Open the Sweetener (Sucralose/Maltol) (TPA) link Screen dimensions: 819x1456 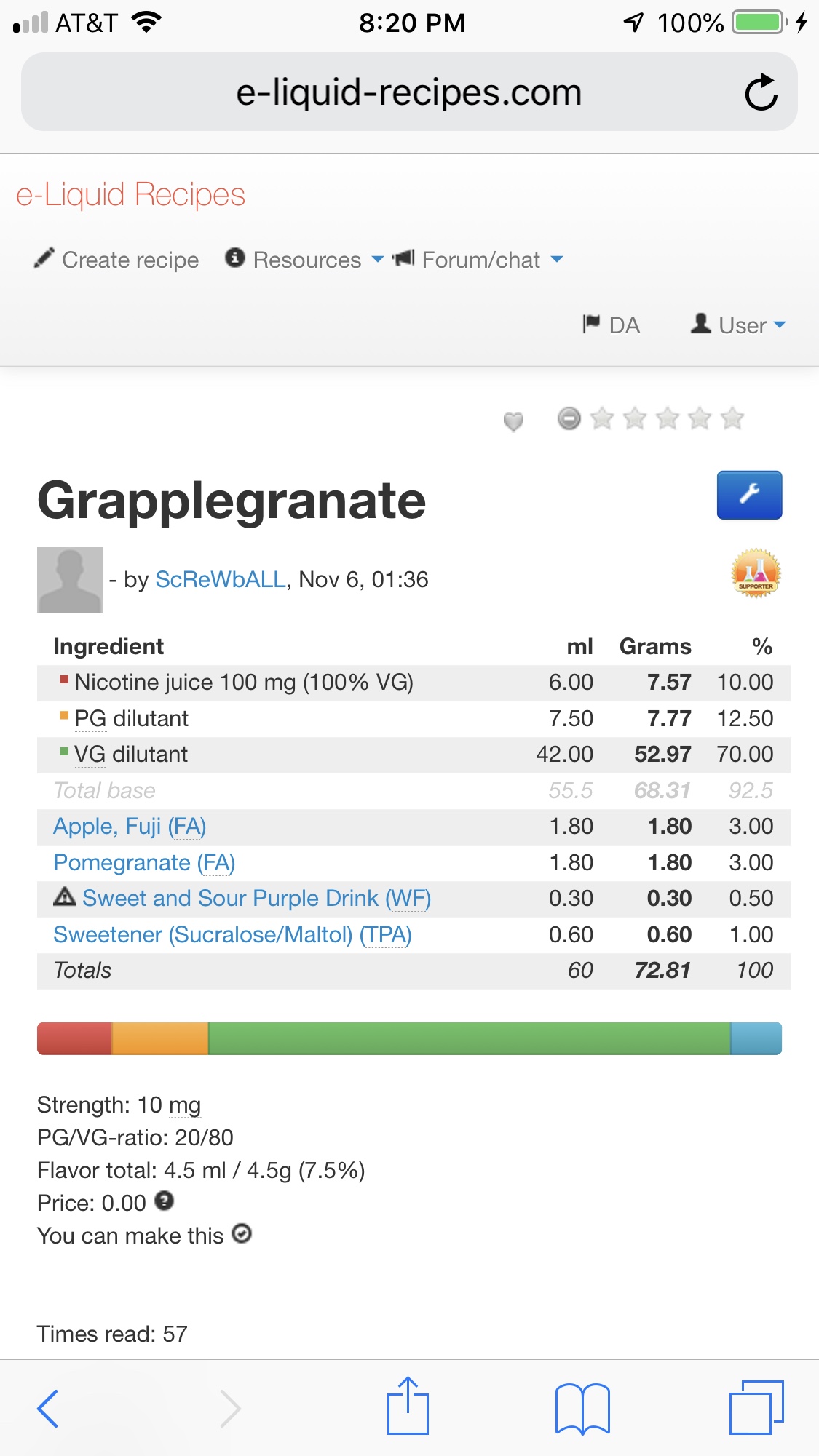coord(232,934)
